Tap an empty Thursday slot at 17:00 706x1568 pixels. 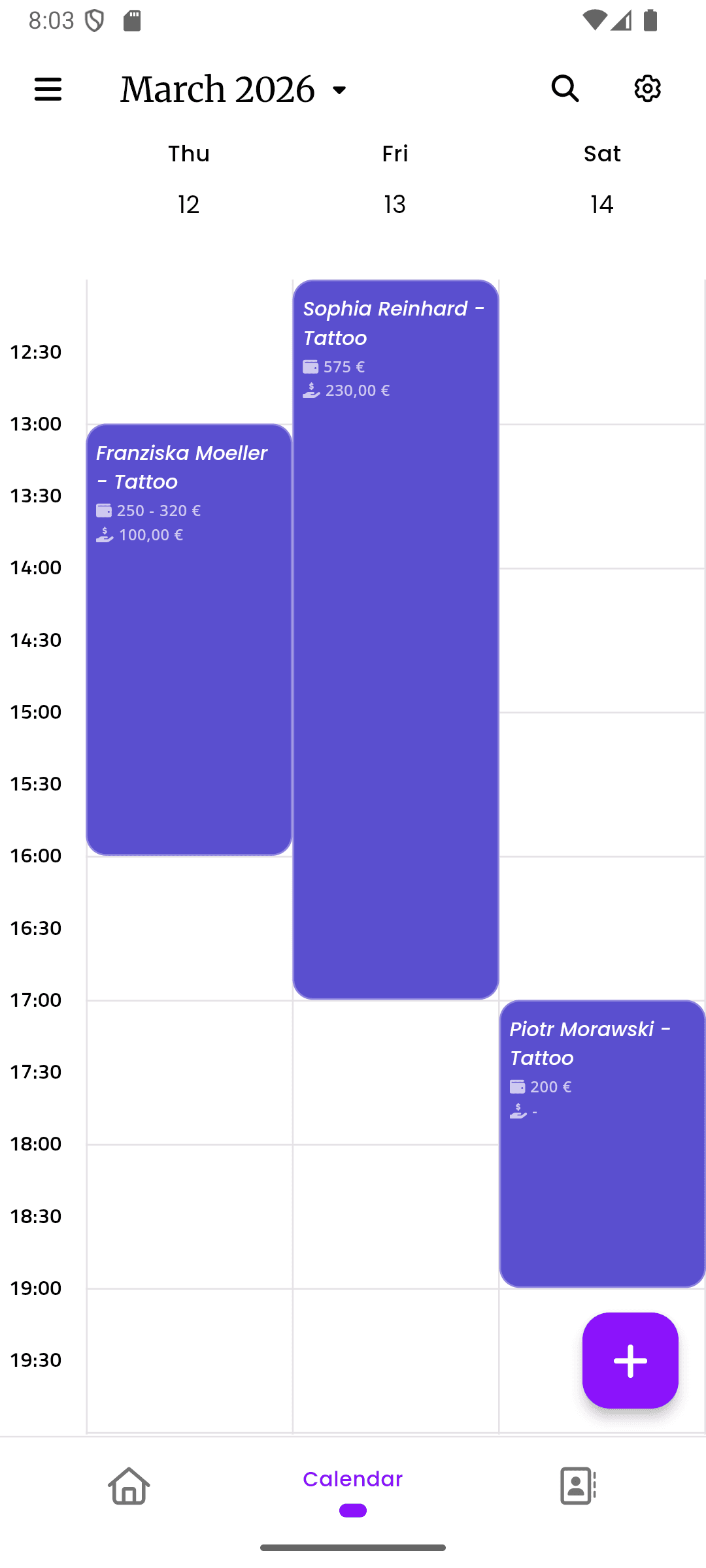click(188, 1039)
